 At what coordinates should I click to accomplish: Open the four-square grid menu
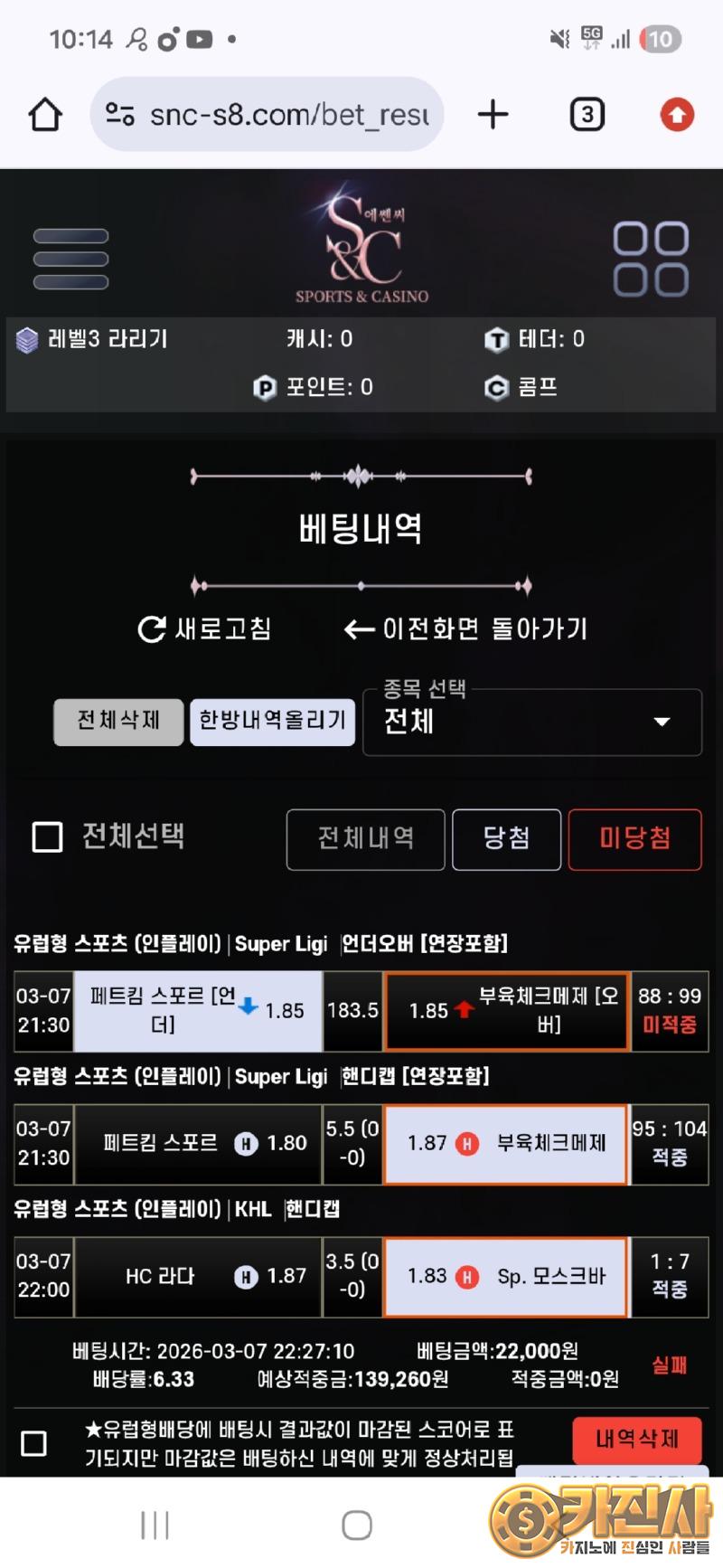click(651, 260)
